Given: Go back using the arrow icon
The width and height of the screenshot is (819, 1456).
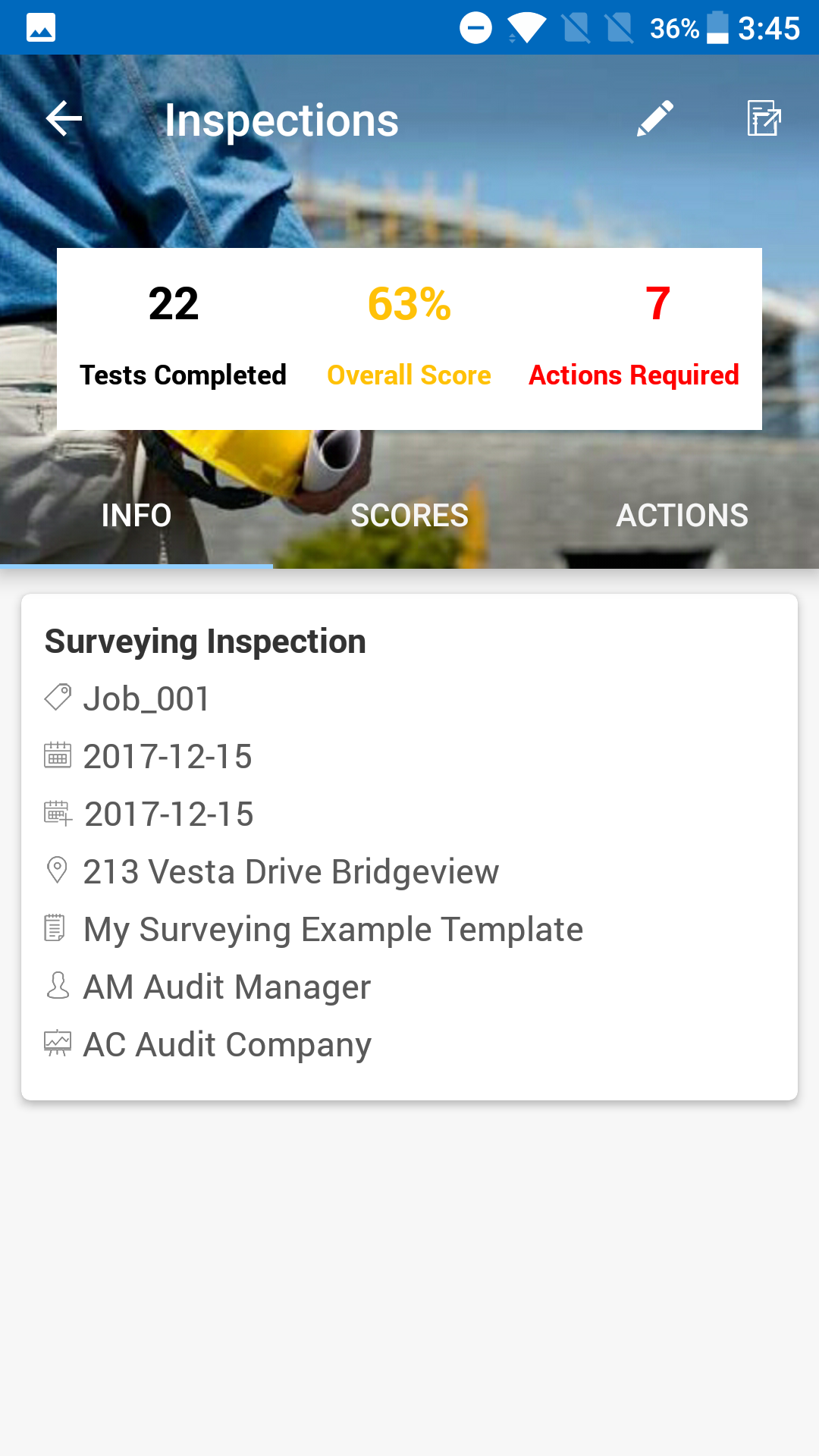Looking at the screenshot, I should pyautogui.click(x=64, y=119).
